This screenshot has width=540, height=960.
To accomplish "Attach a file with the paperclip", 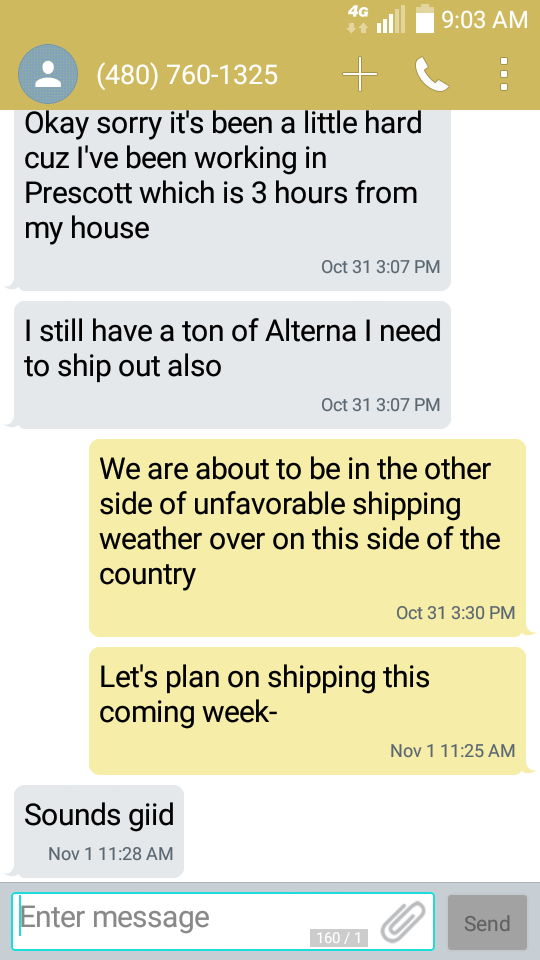I will pos(403,921).
